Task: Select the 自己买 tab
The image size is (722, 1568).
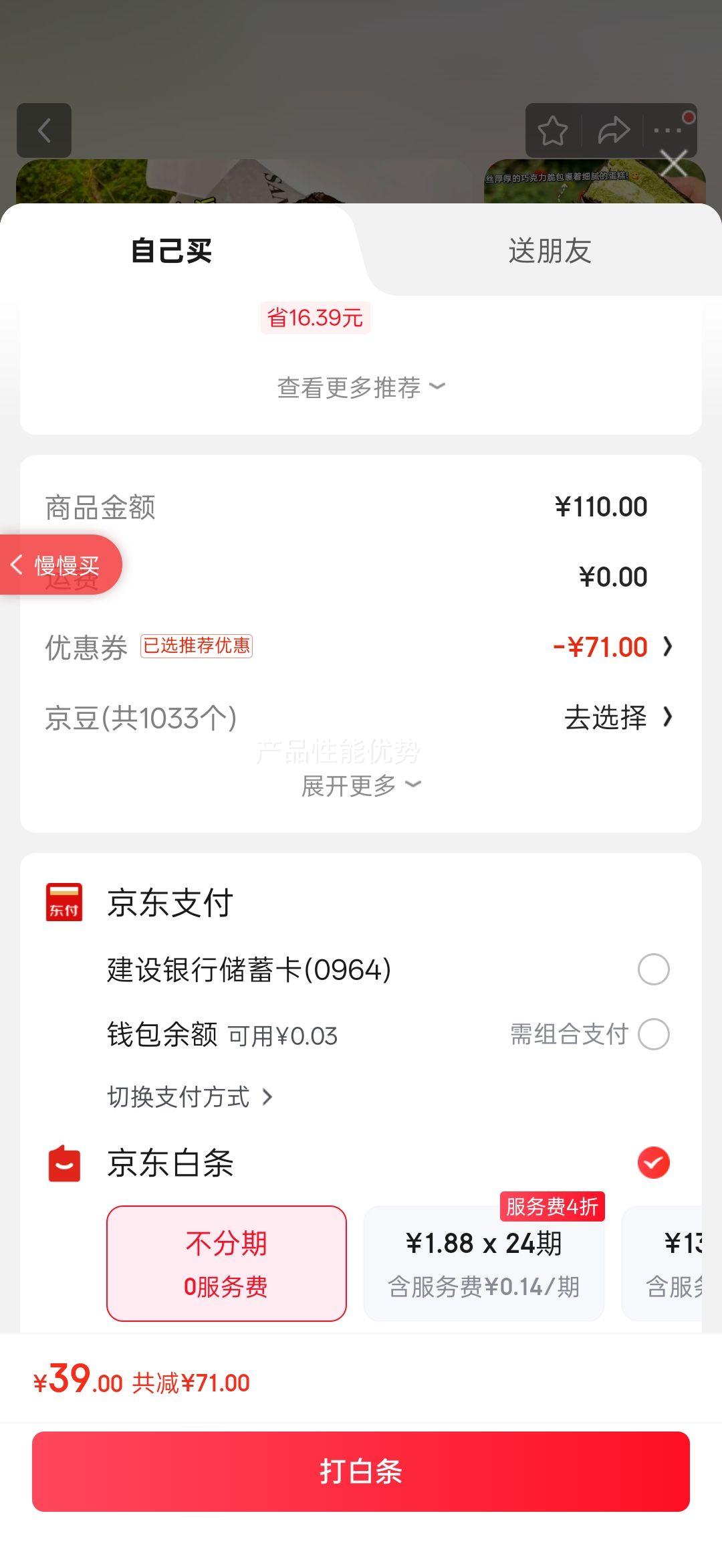Action: click(171, 251)
